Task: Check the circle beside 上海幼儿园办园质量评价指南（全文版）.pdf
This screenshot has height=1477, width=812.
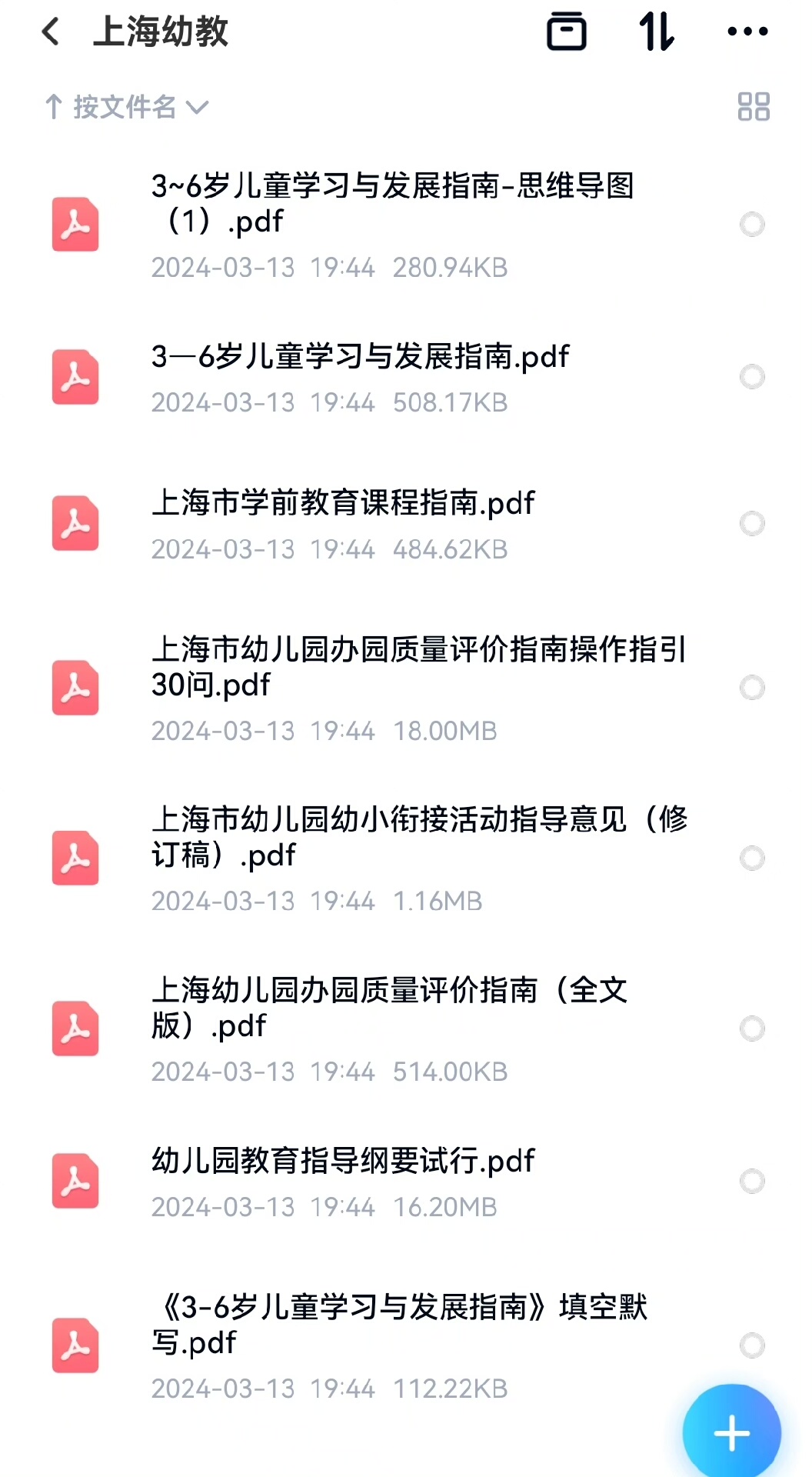Action: pos(752,1029)
